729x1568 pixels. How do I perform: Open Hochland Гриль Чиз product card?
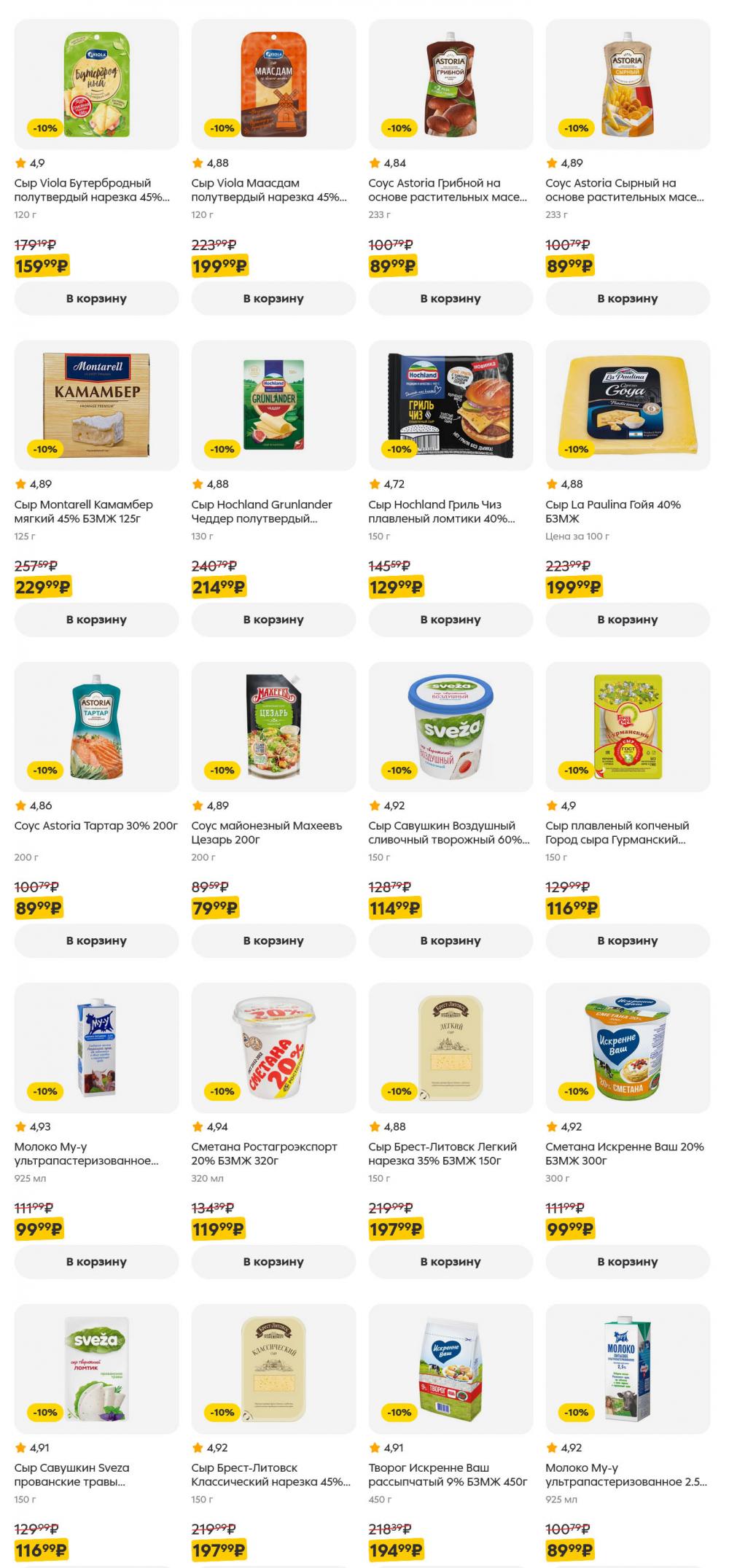coord(451,405)
